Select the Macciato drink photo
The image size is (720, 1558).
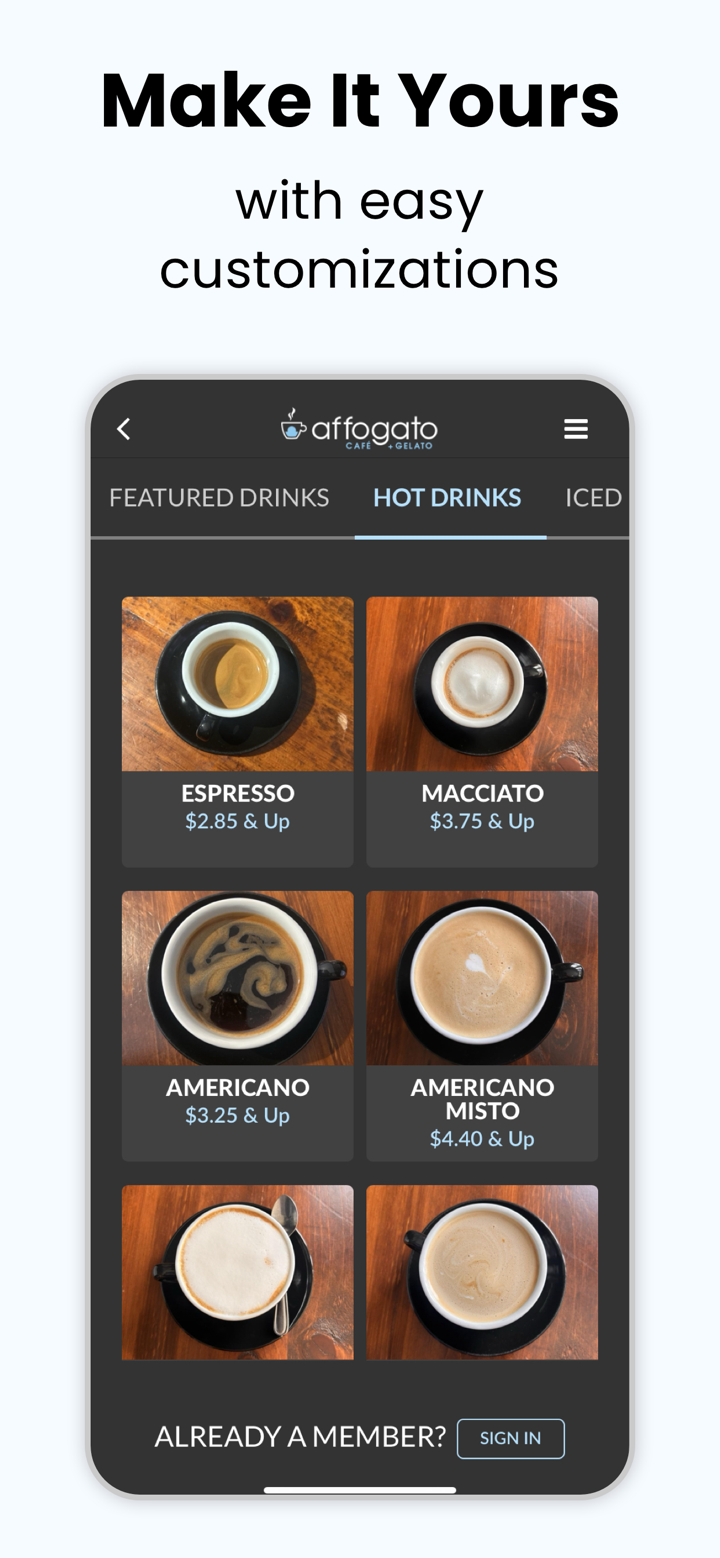click(482, 683)
